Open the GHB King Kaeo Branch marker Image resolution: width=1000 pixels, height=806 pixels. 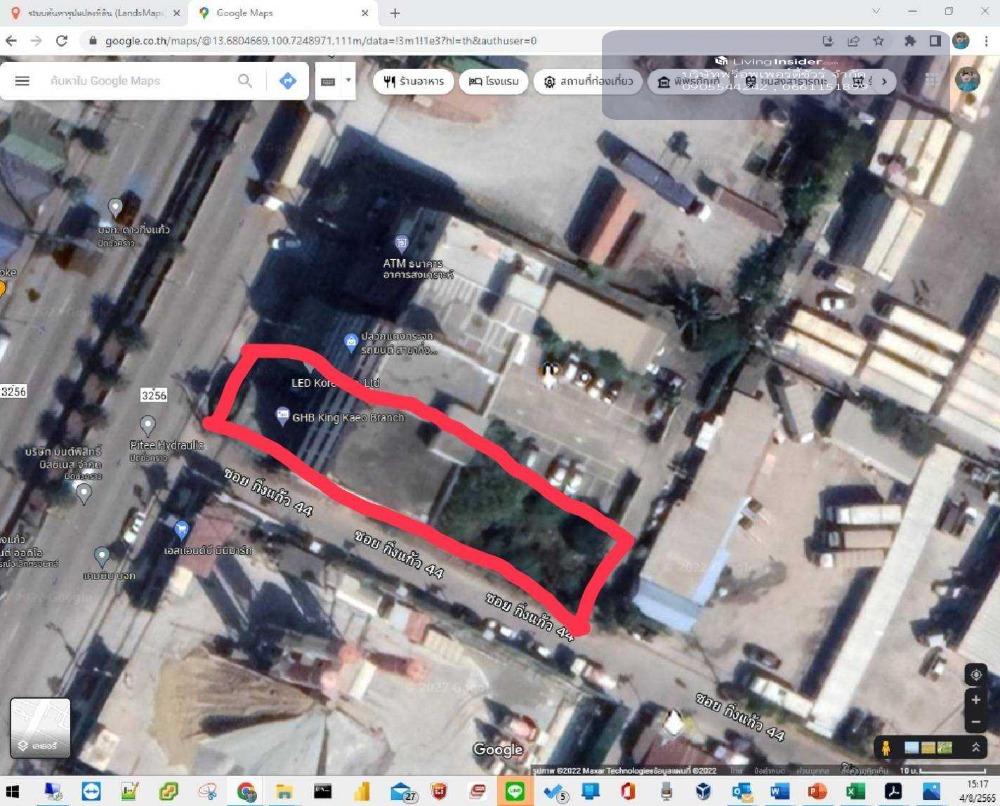(x=283, y=416)
